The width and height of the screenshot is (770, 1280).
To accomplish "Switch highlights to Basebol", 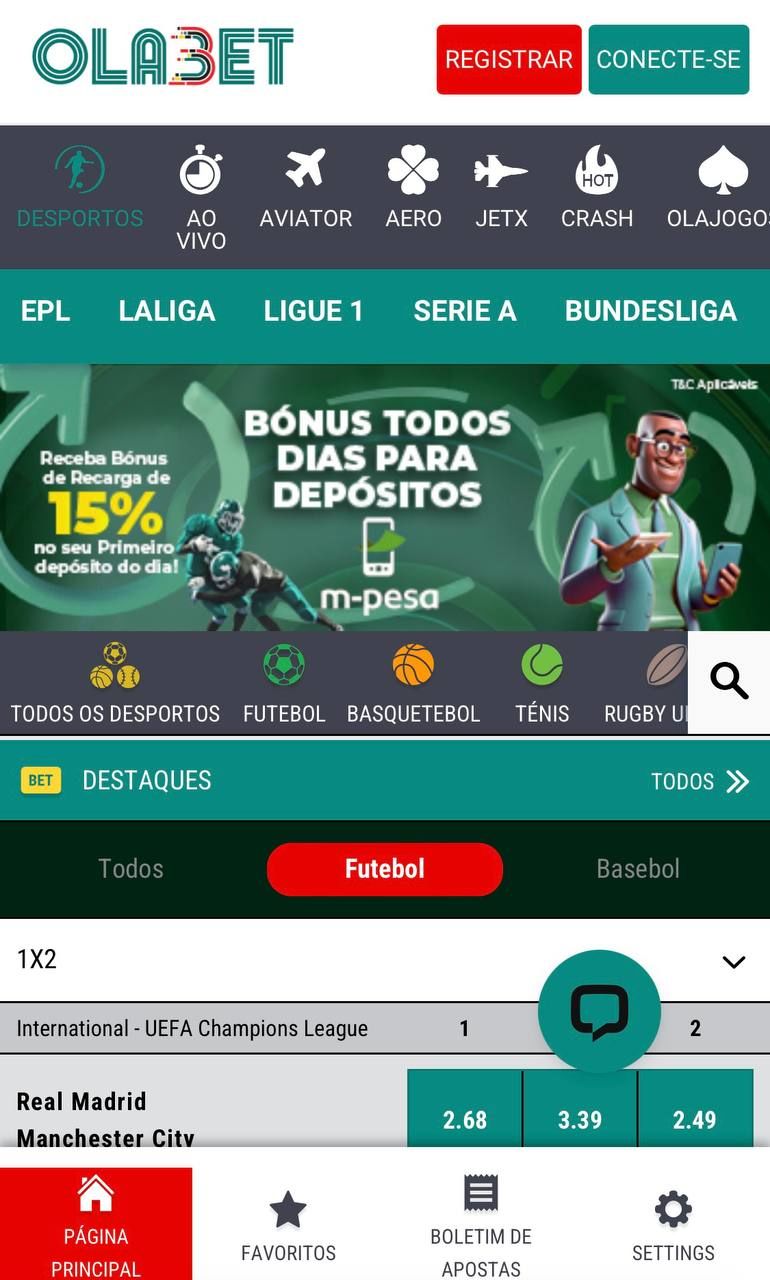I will (x=637, y=869).
